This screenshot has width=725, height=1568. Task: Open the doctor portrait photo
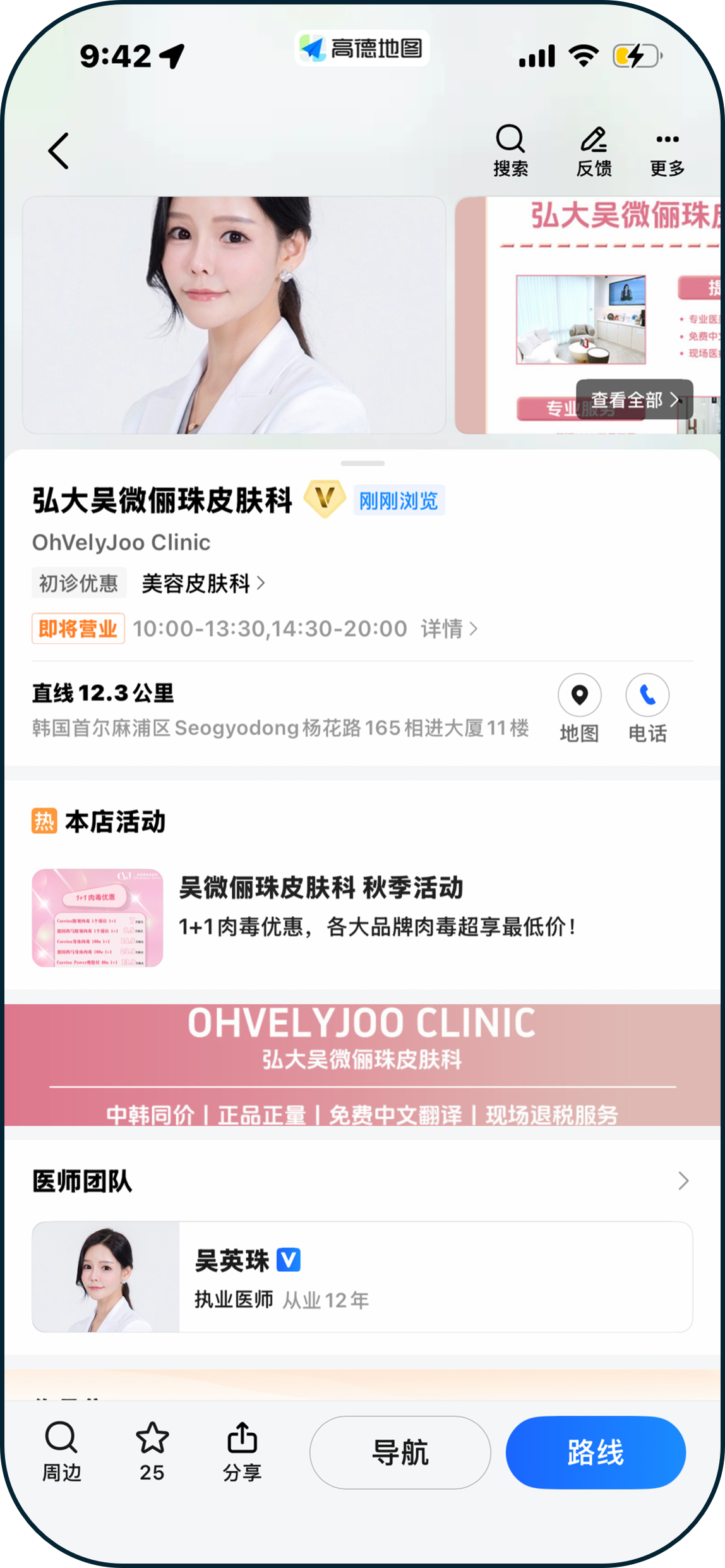click(234, 315)
